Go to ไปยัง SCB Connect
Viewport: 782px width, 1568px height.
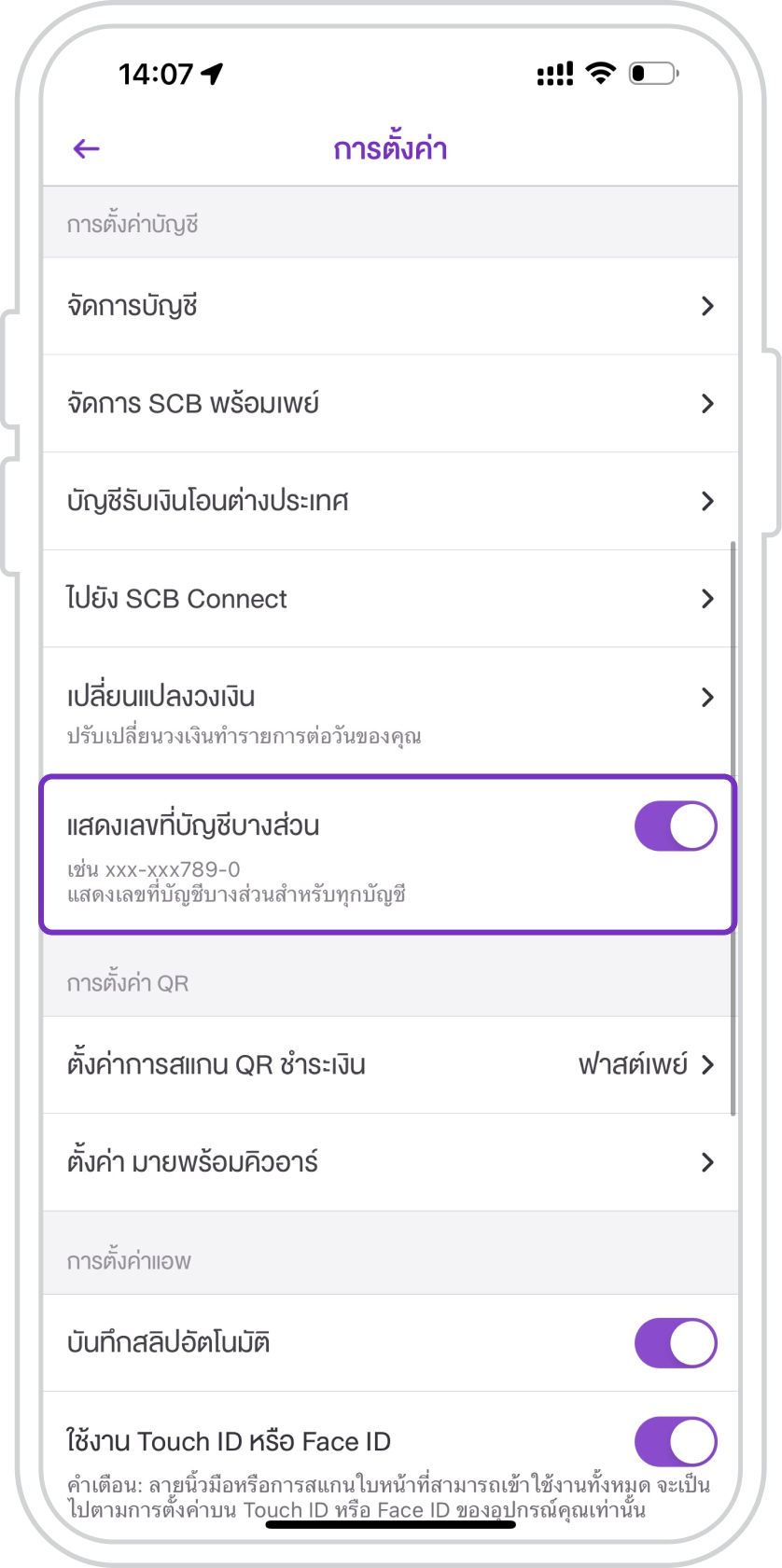(x=390, y=599)
